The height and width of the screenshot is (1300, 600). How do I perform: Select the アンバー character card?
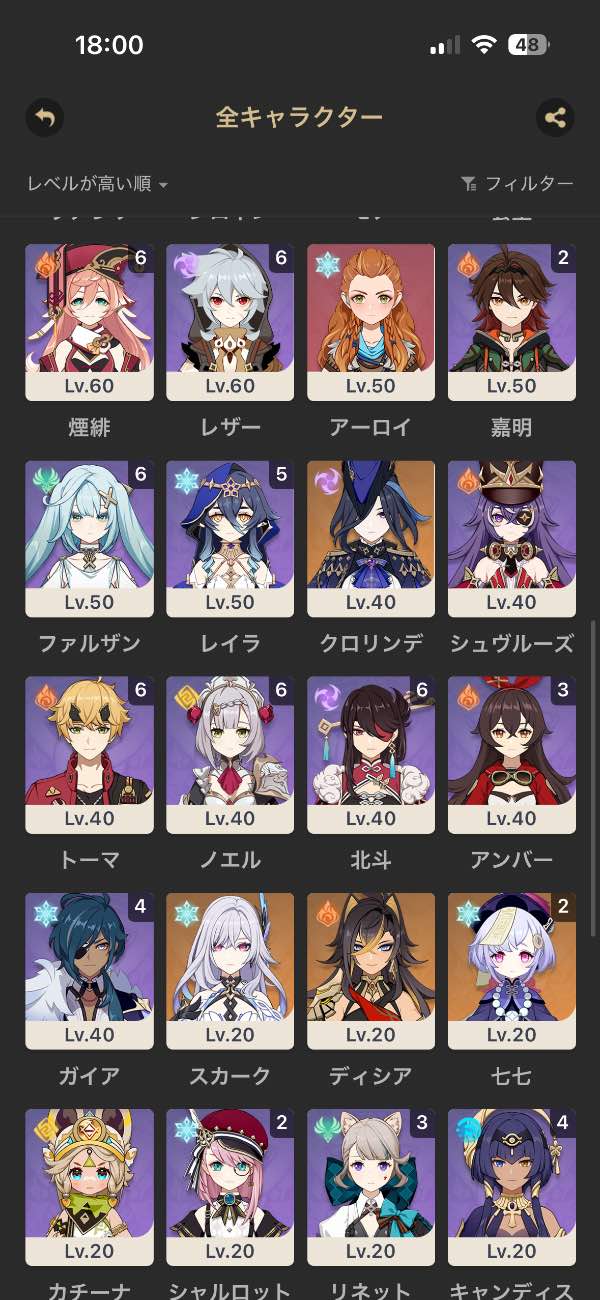click(x=512, y=754)
